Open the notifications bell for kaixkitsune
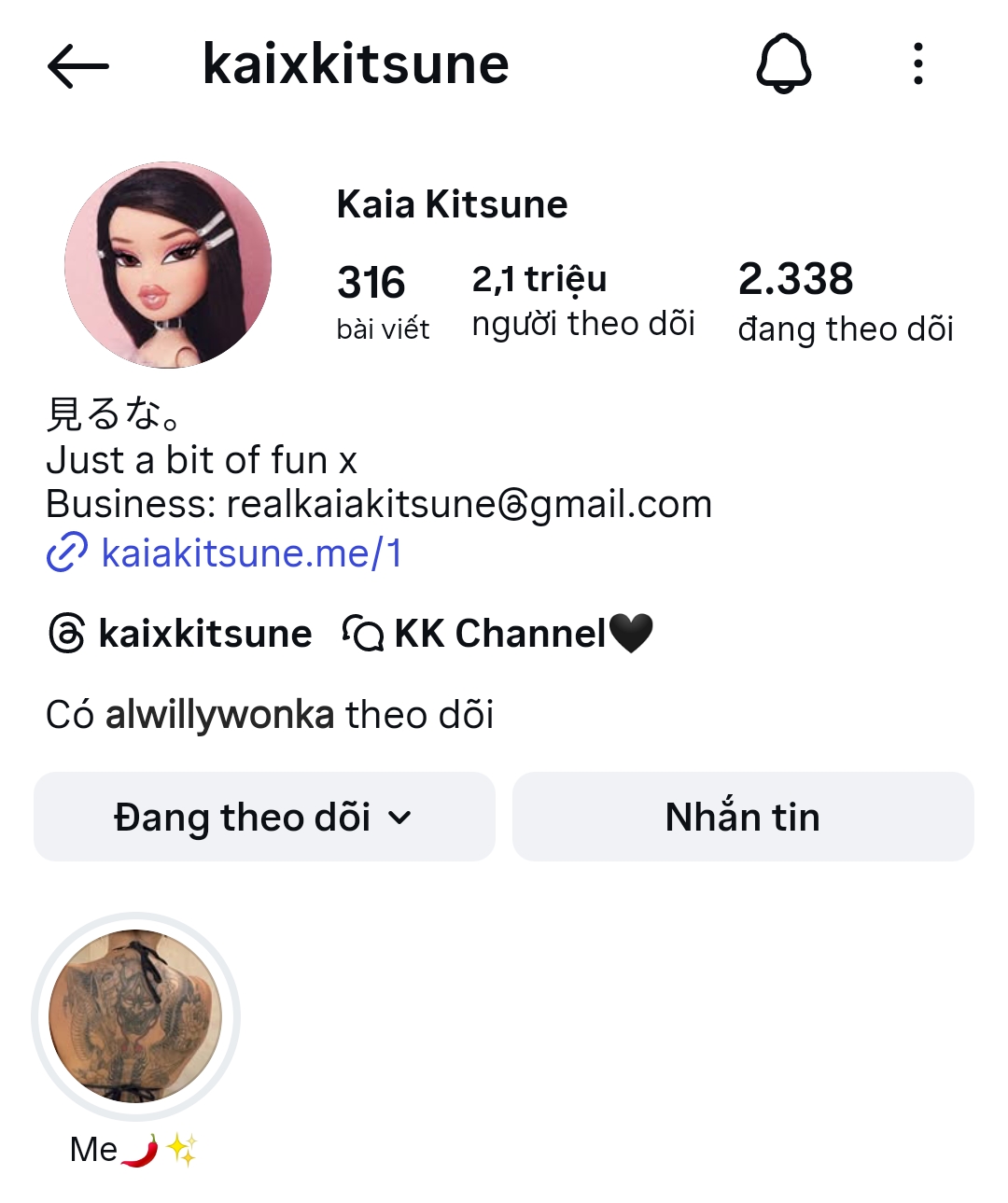The image size is (1008, 1203). (x=783, y=64)
